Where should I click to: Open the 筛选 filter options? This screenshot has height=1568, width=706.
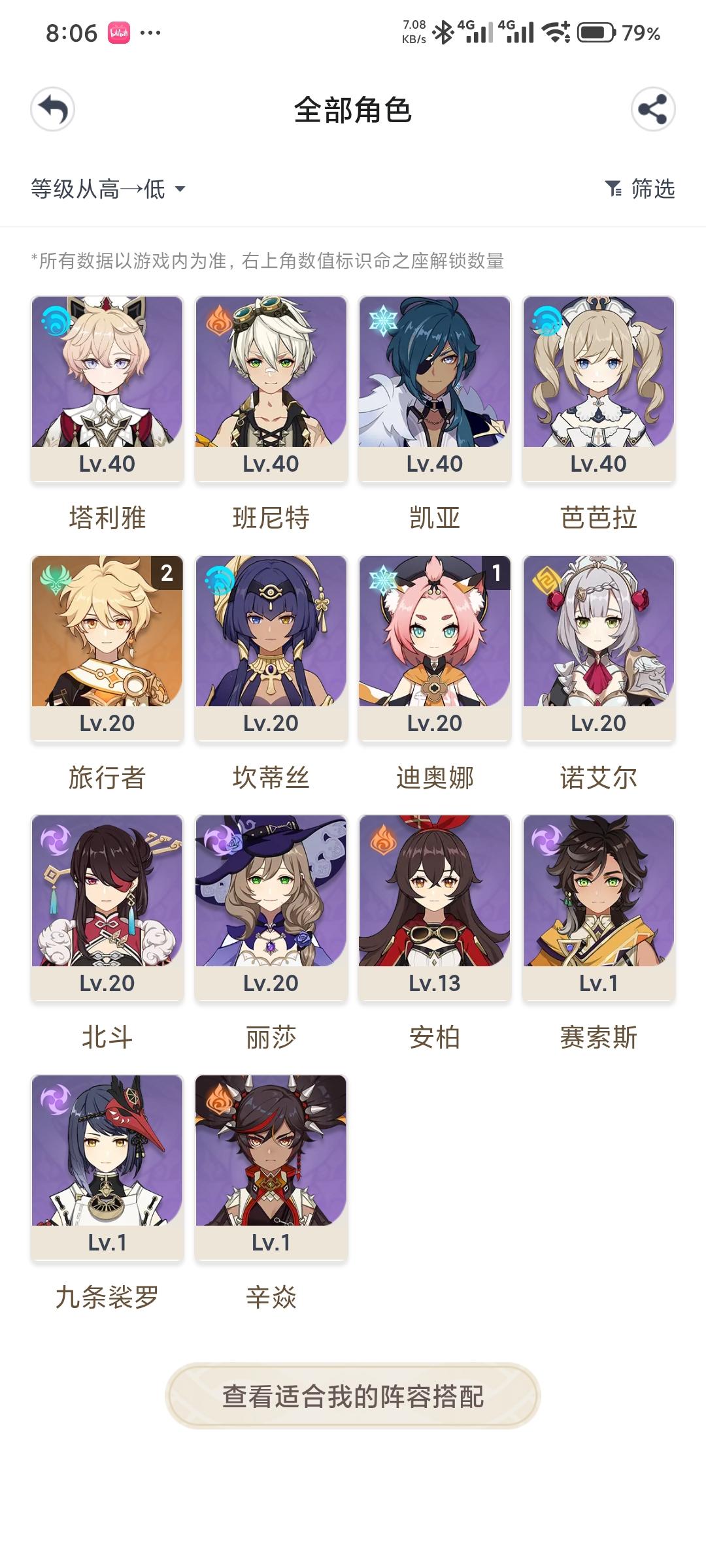652,189
